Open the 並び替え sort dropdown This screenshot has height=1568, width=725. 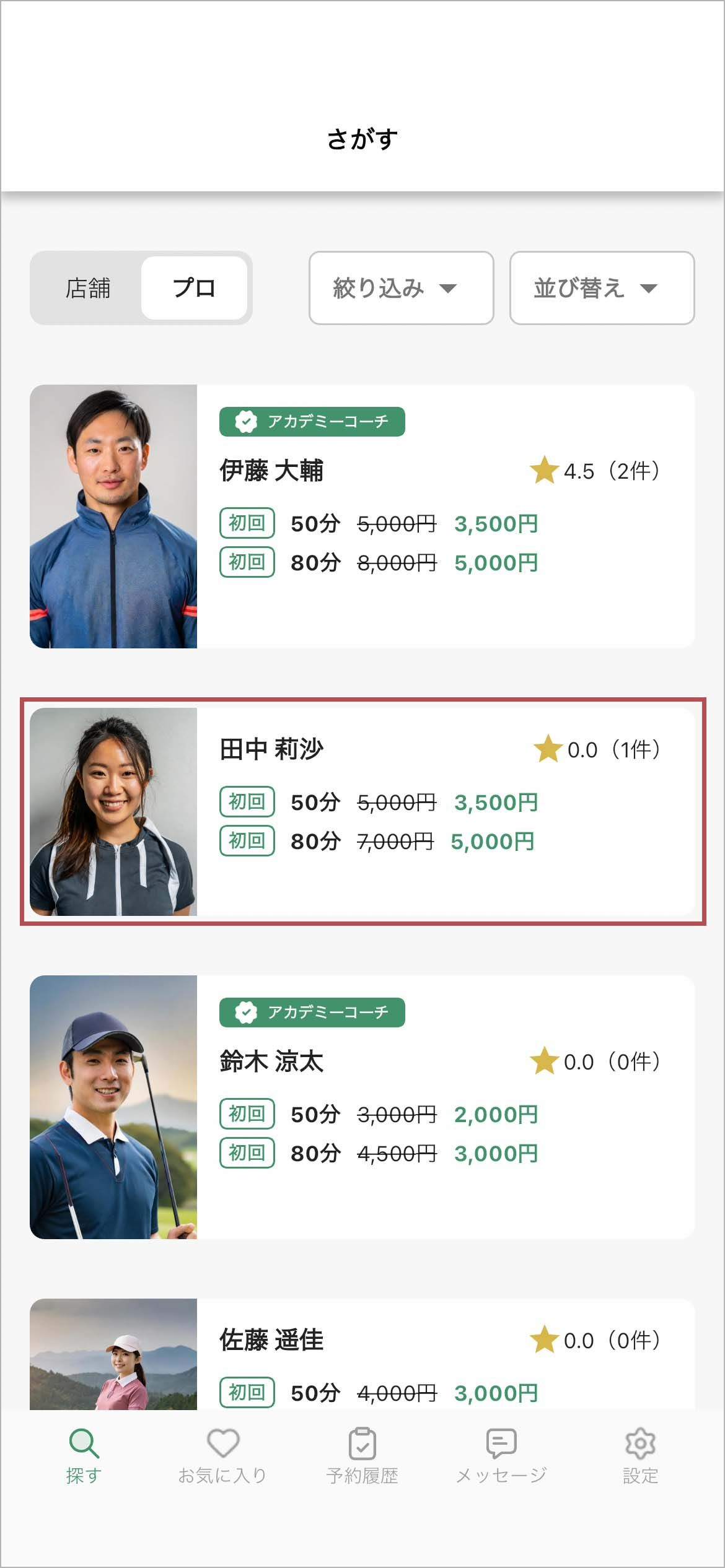pos(601,288)
